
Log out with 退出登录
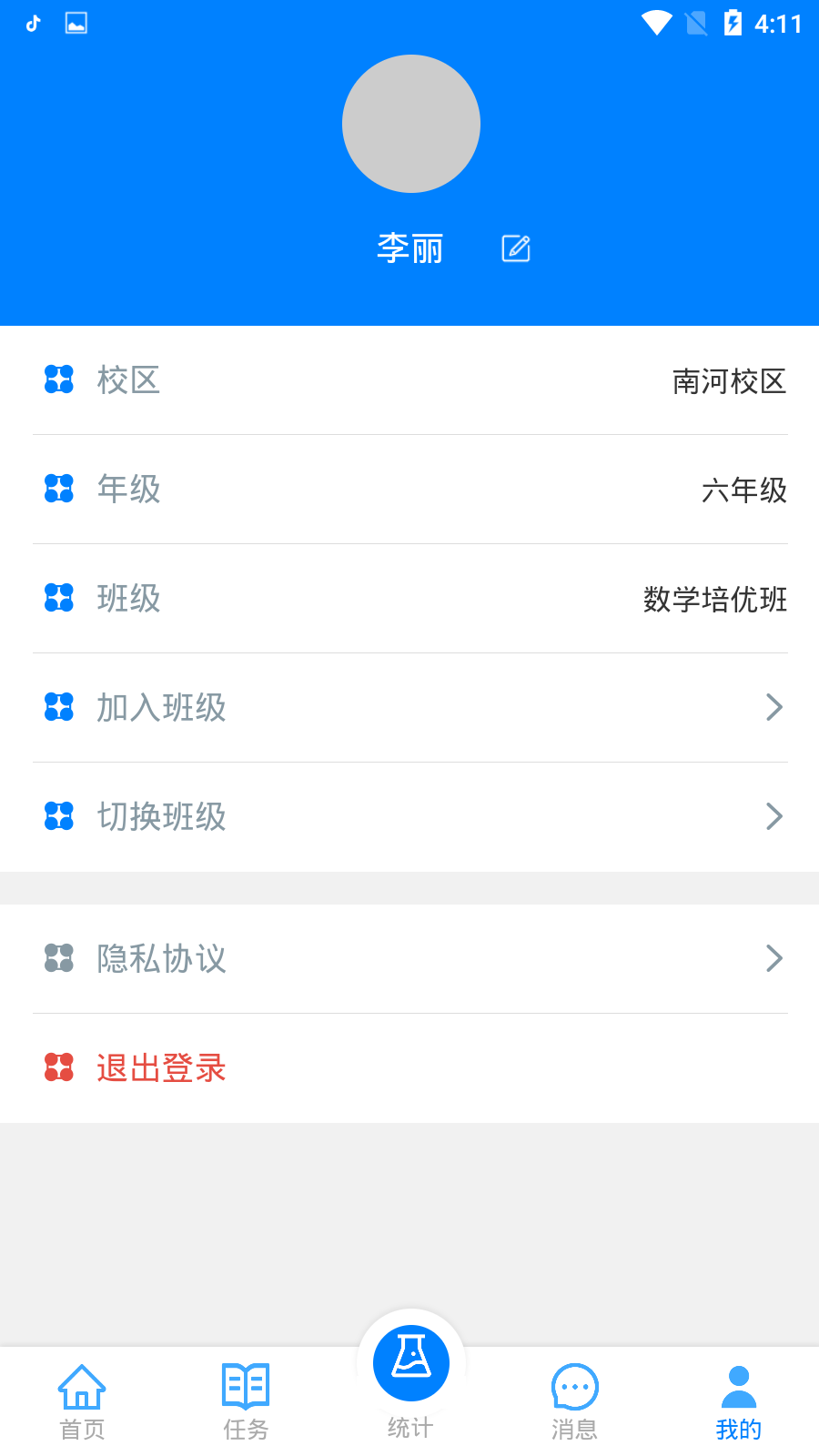[x=162, y=1067]
